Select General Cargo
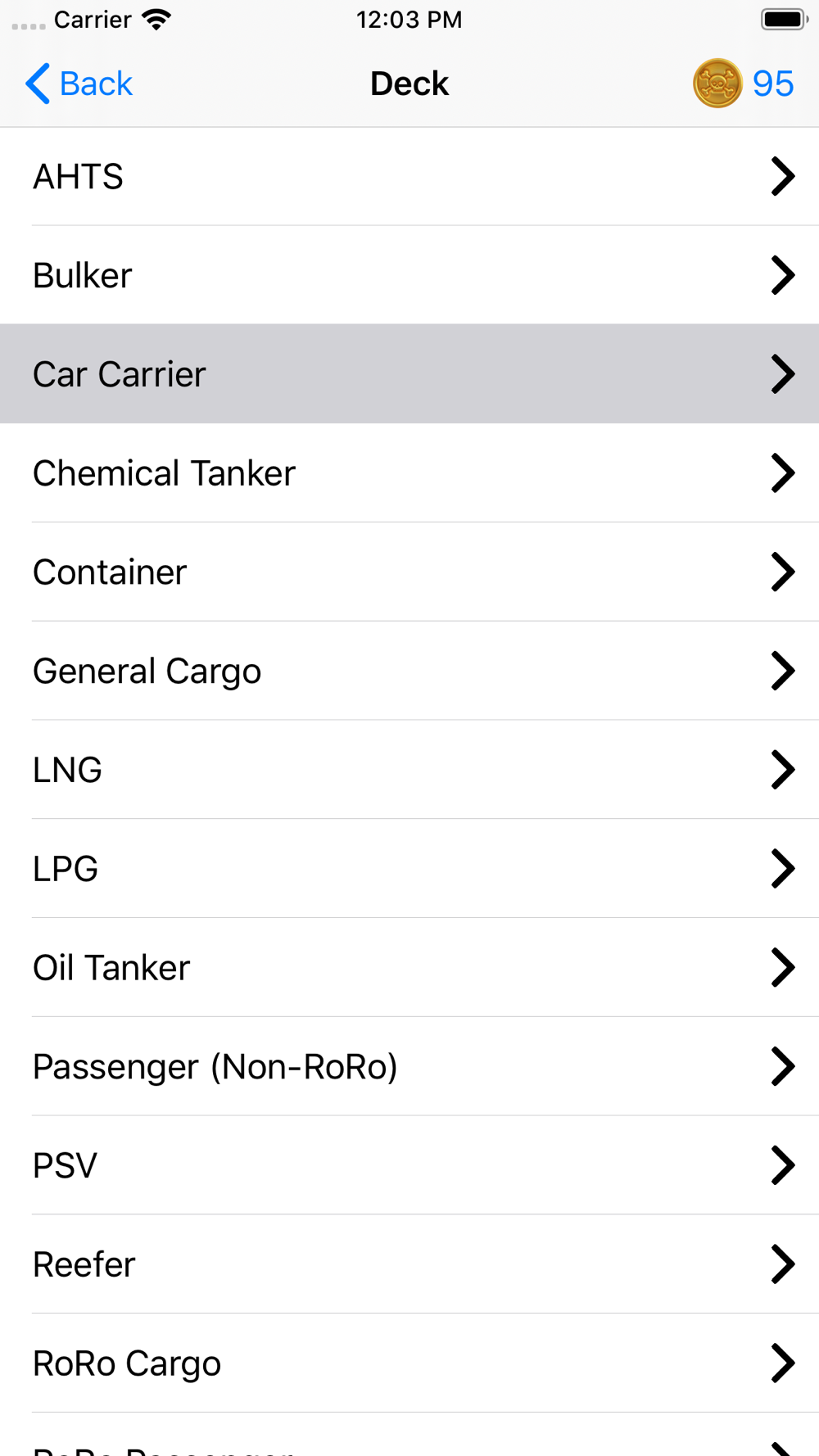Screen dimensions: 819x1456 409,671
